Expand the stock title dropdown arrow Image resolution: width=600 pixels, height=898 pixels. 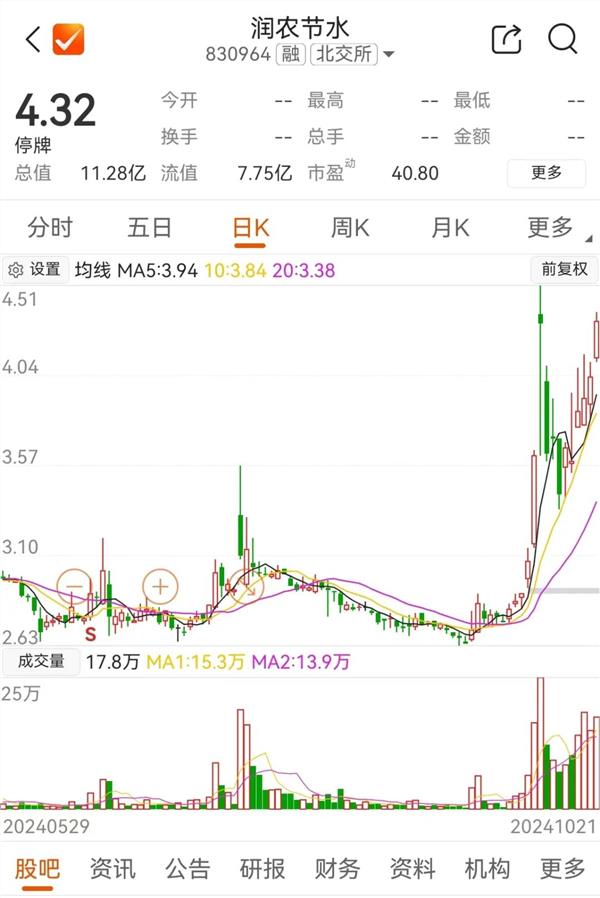click(389, 55)
